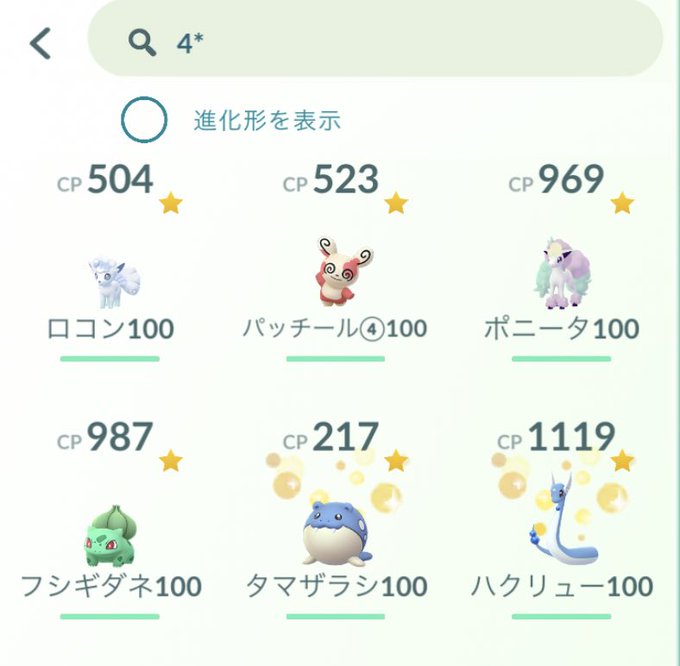Screen dimensions: 680x666
Task: Go back with the arrow
Action: point(41,43)
